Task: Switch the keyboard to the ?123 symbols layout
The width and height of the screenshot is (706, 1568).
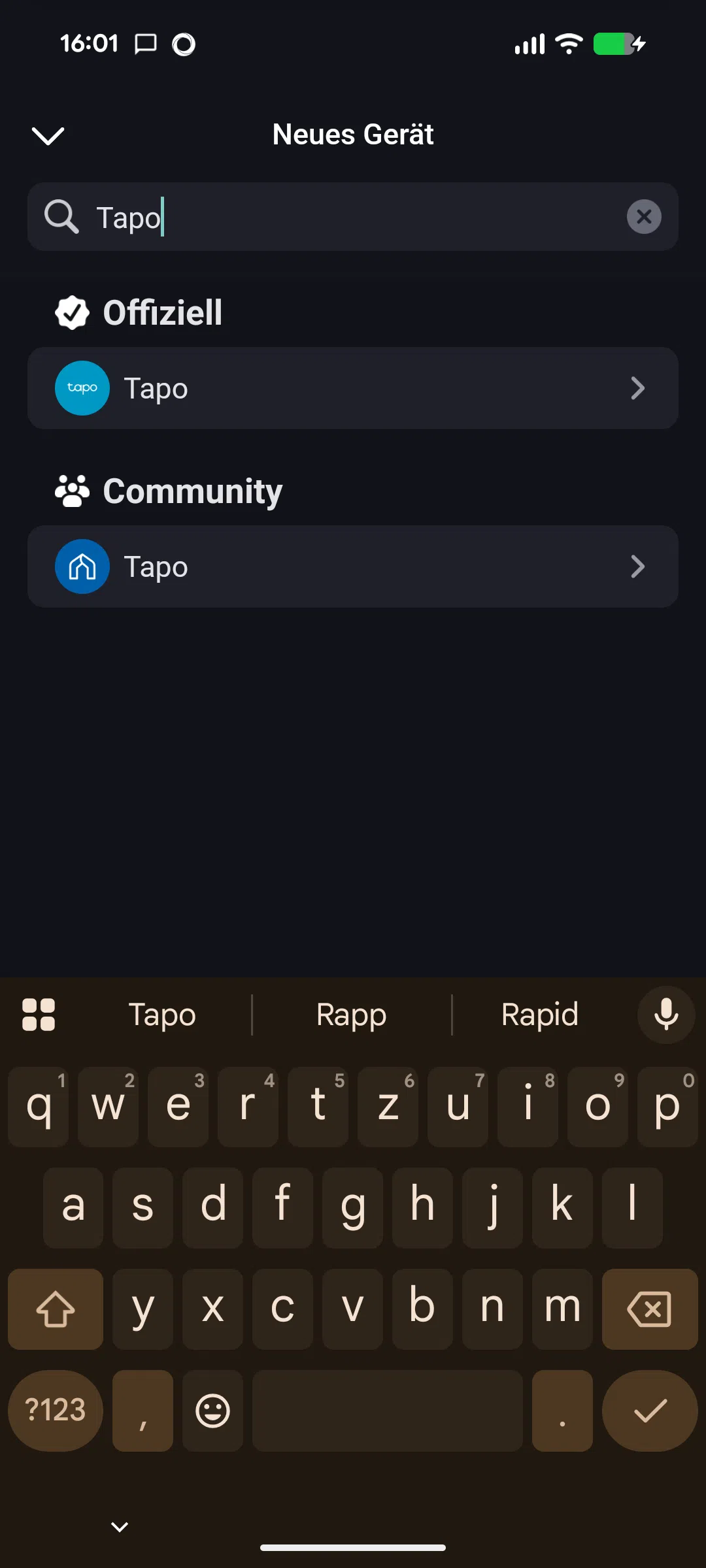Action: pos(55,1411)
